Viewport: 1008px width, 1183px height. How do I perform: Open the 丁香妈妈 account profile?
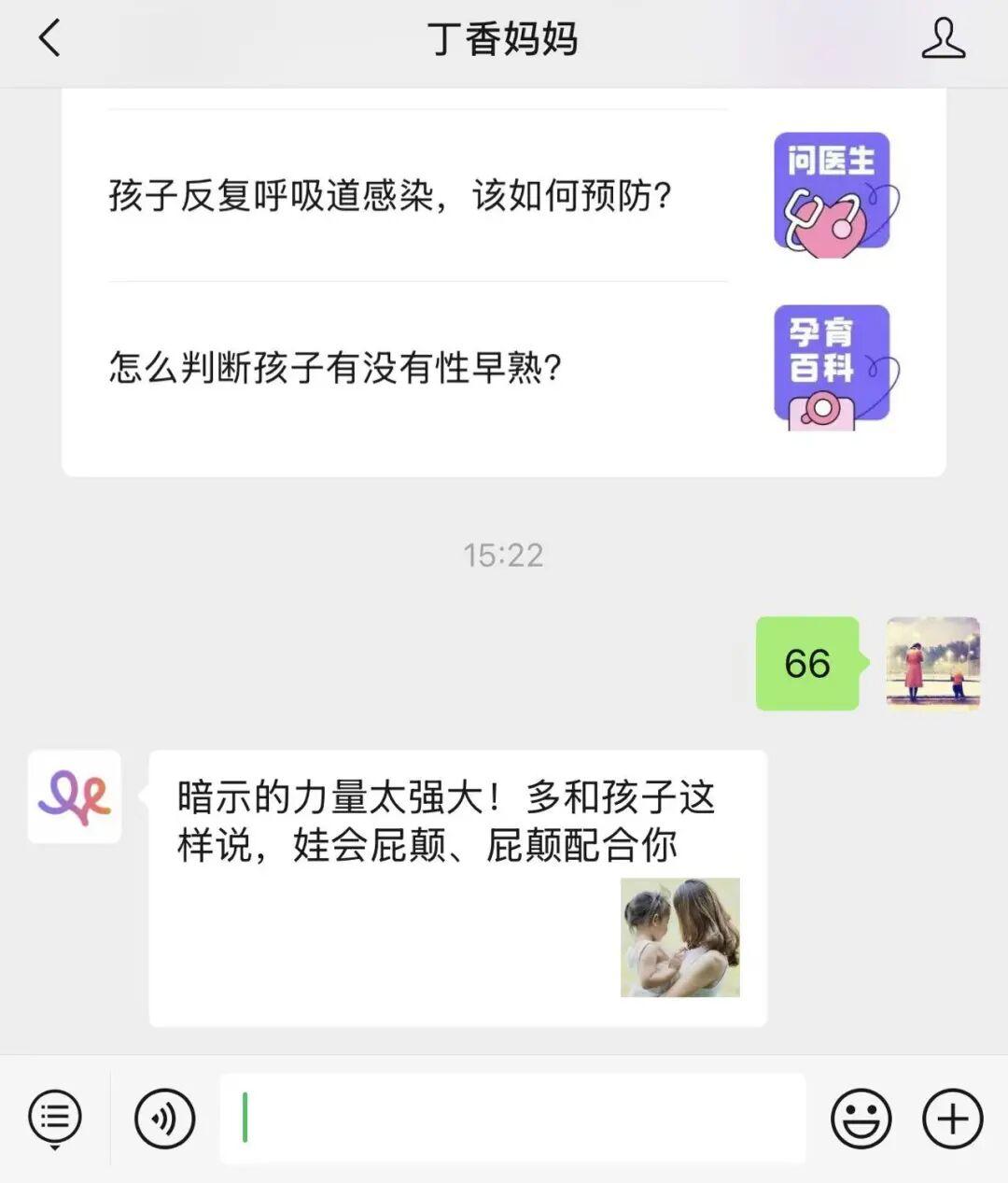click(943, 39)
